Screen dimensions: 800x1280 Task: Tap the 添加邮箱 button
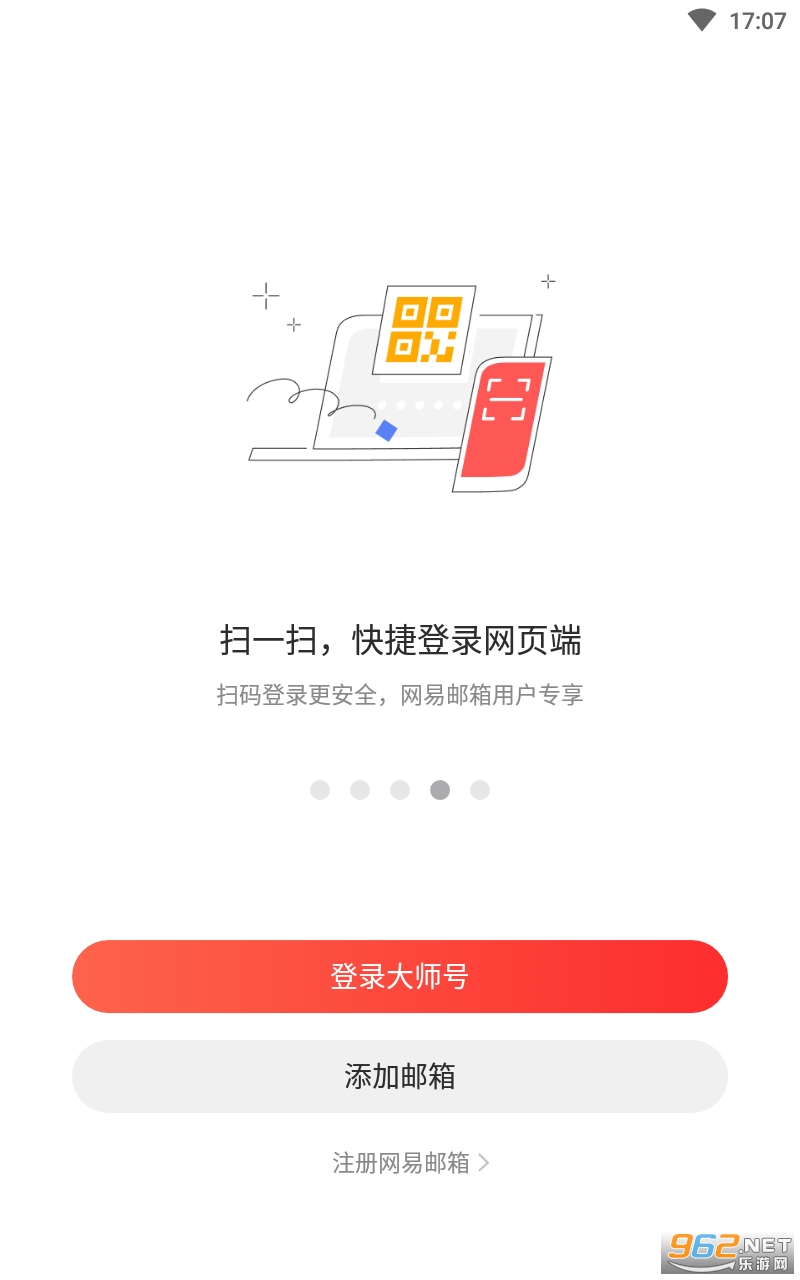400,1076
